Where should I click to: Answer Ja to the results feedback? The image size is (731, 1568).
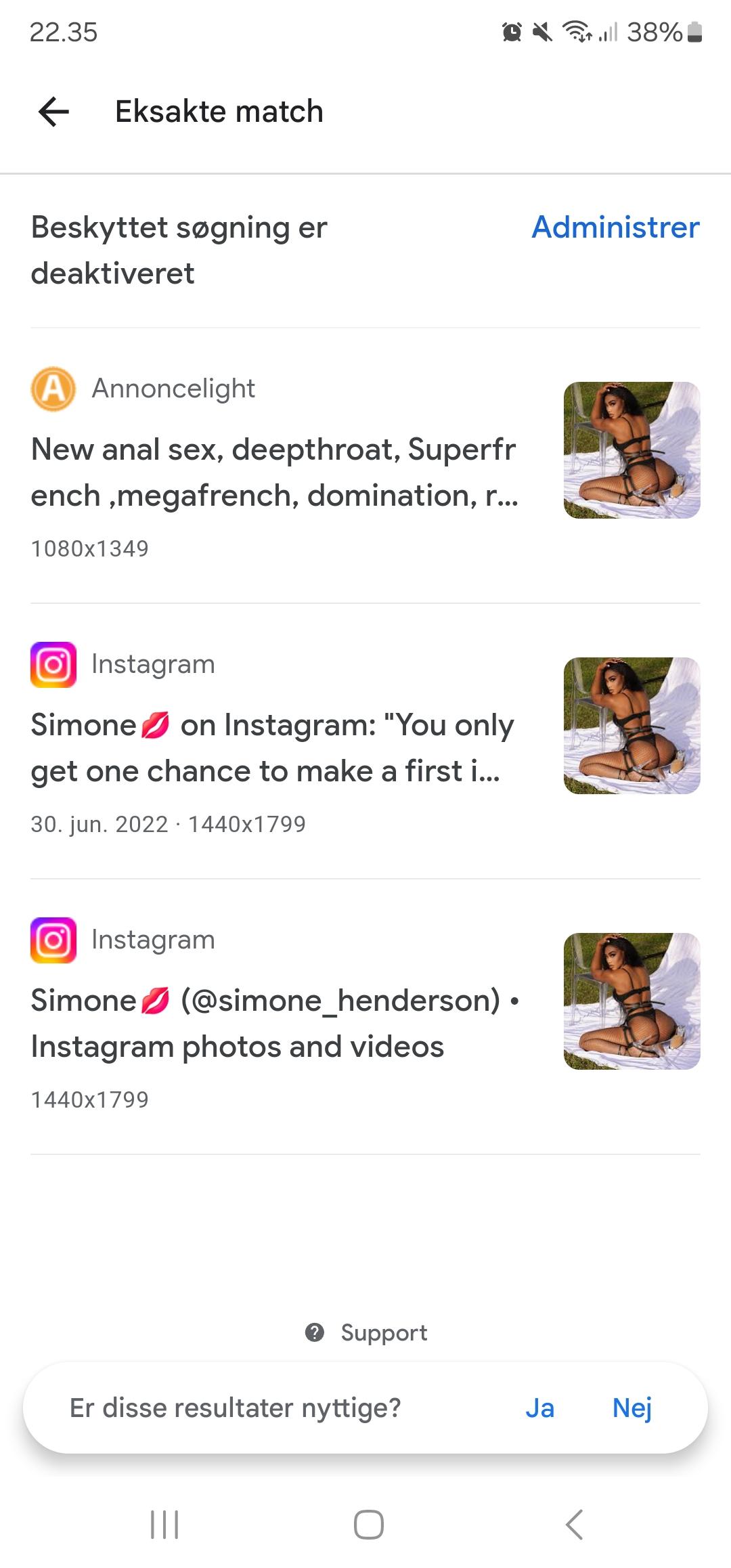coord(540,1408)
